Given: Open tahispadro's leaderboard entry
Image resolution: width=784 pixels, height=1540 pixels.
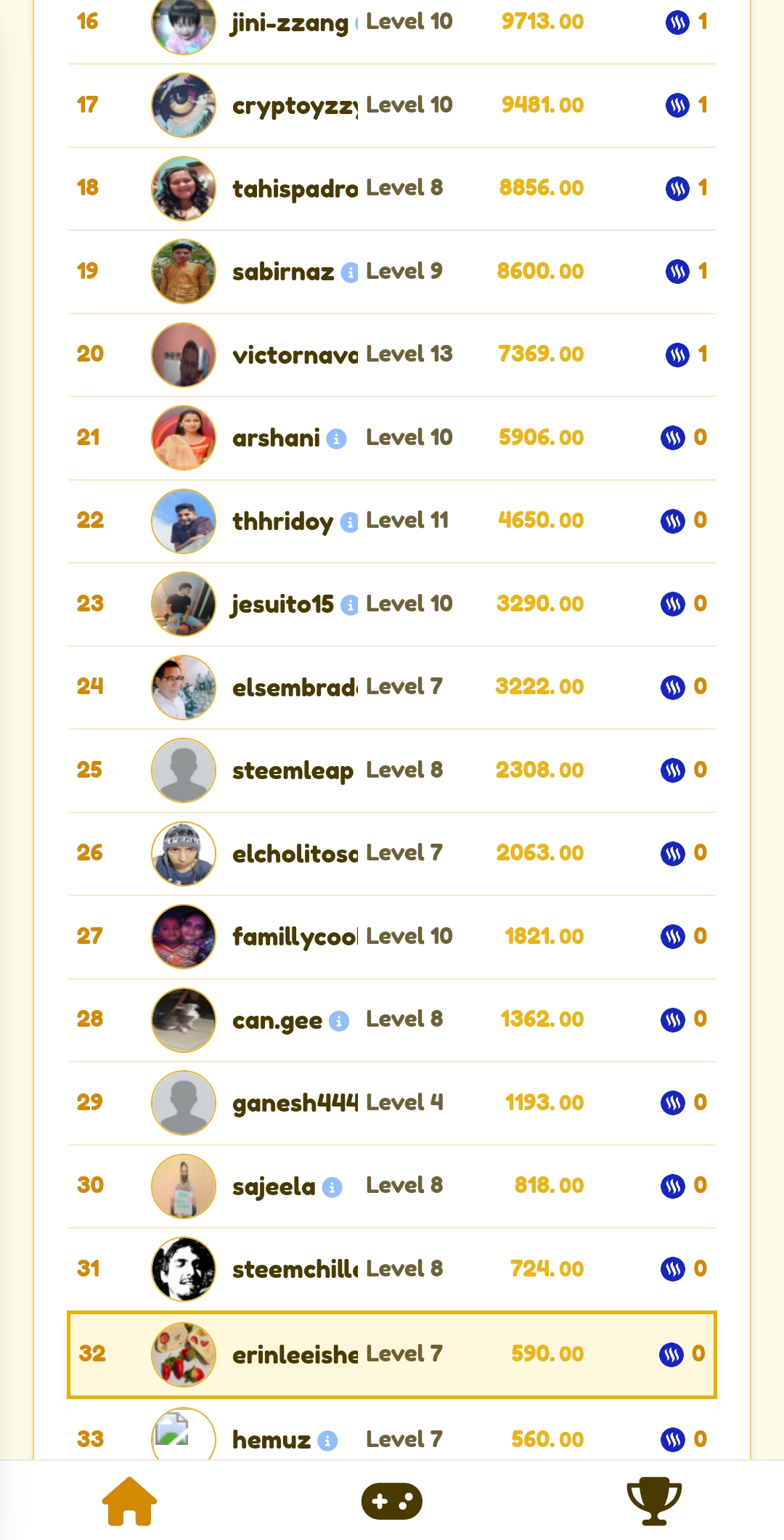Looking at the screenshot, I should click(392, 188).
